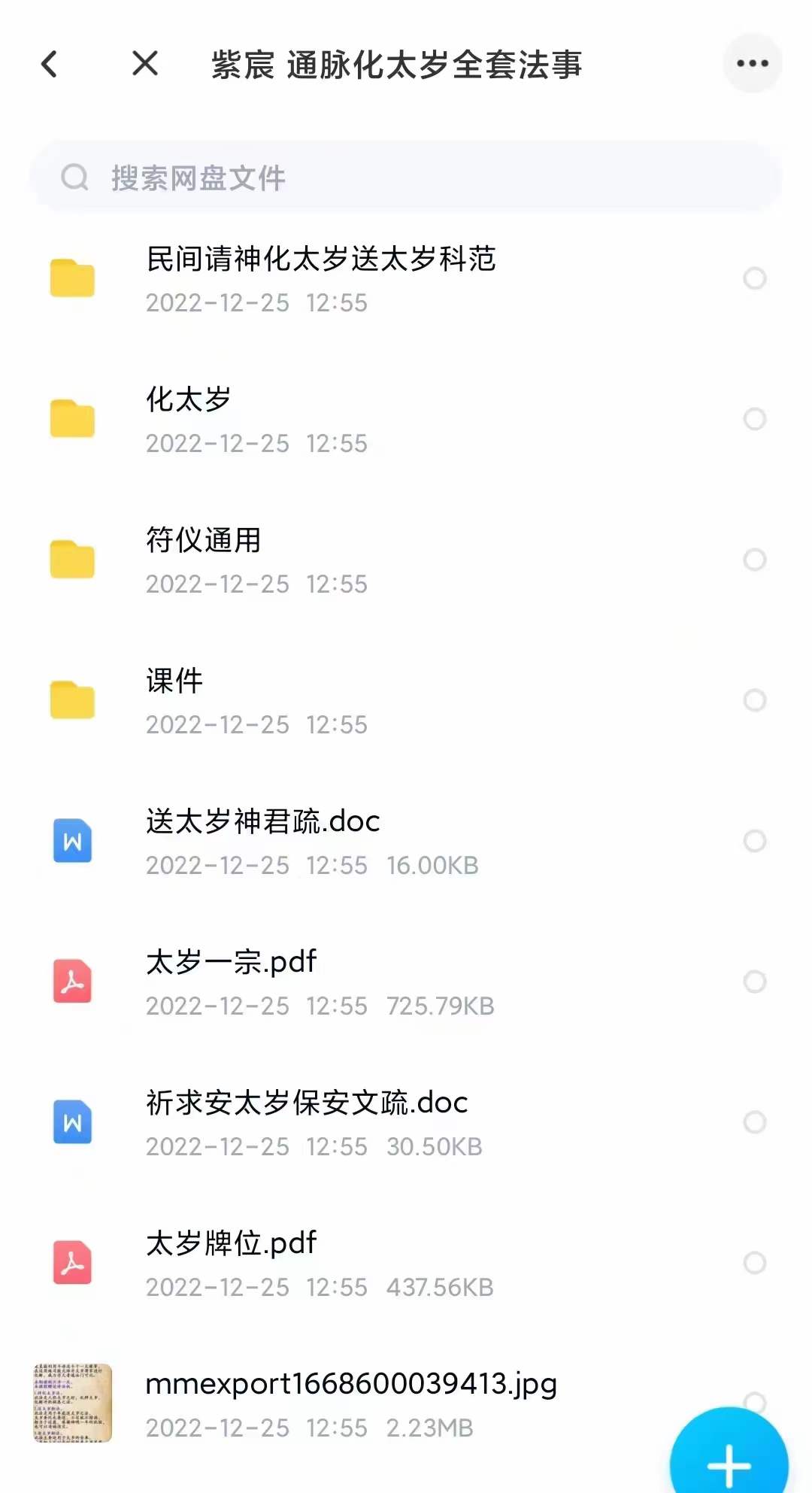Screen dimensions: 812x1493
Task: Tap the X icon next to the back arrow
Action: tap(143, 63)
